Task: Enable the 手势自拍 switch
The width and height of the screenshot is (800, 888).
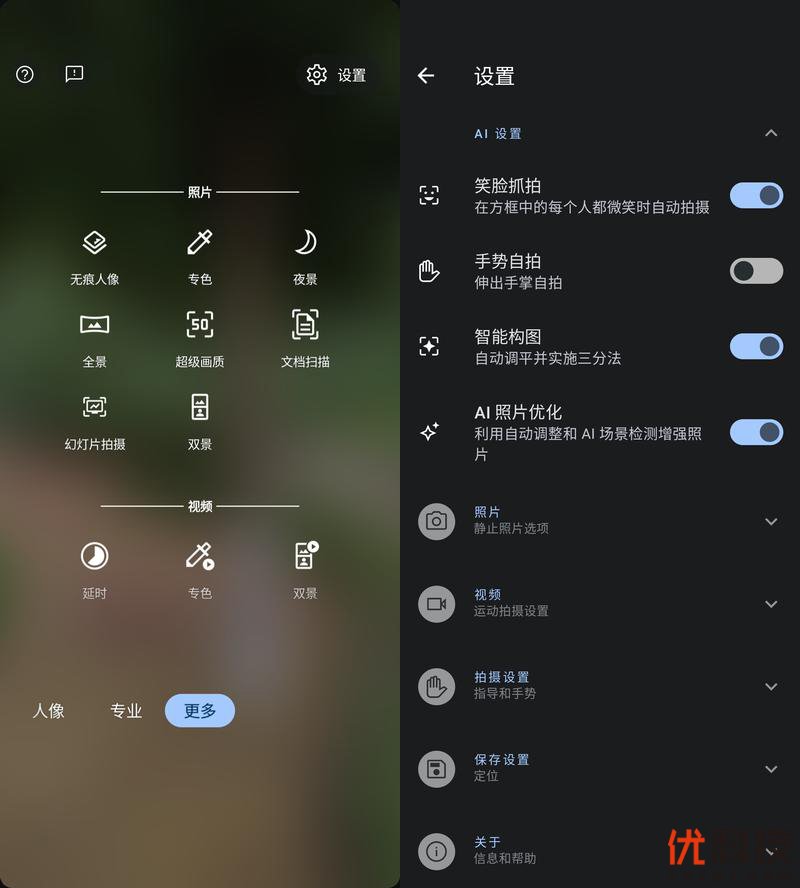Action: point(756,270)
